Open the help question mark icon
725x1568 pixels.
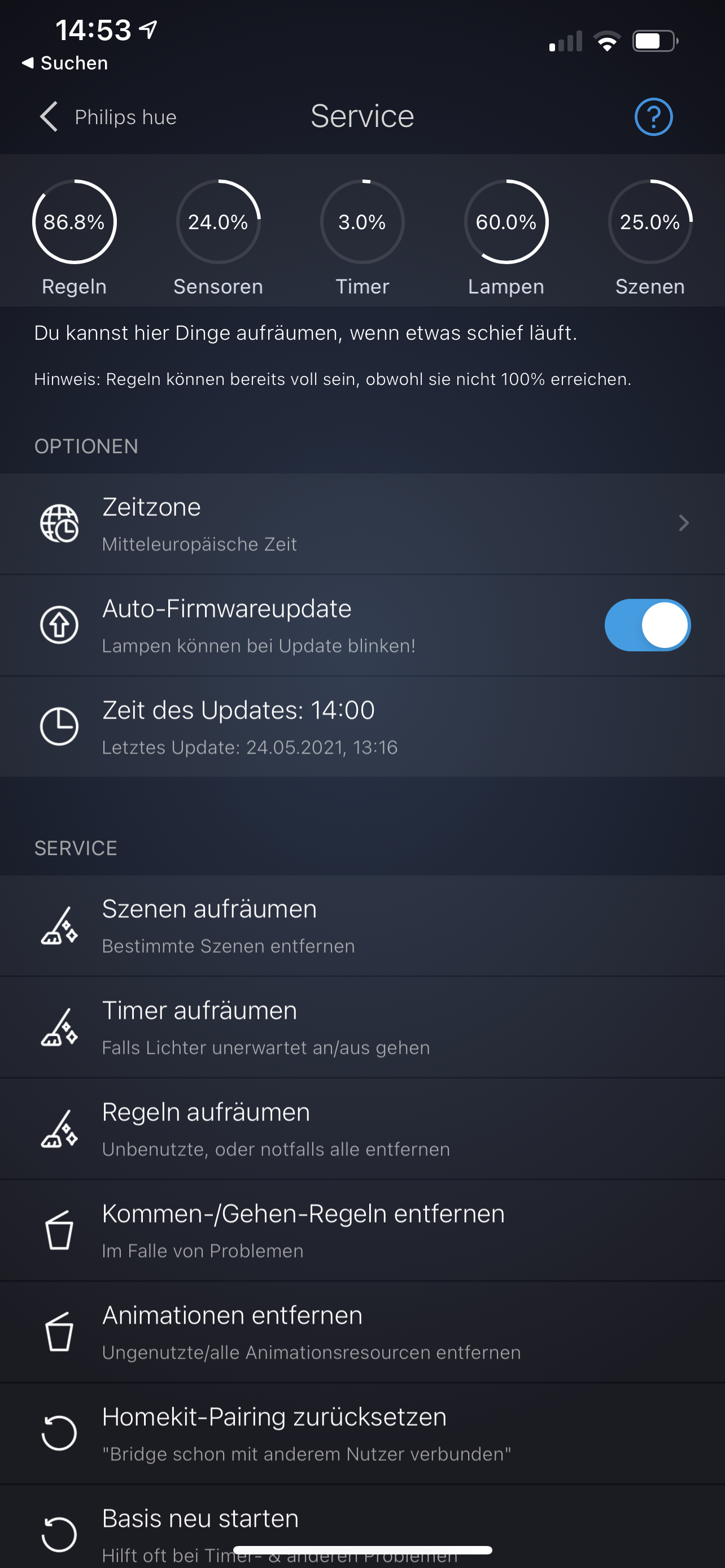tap(653, 117)
